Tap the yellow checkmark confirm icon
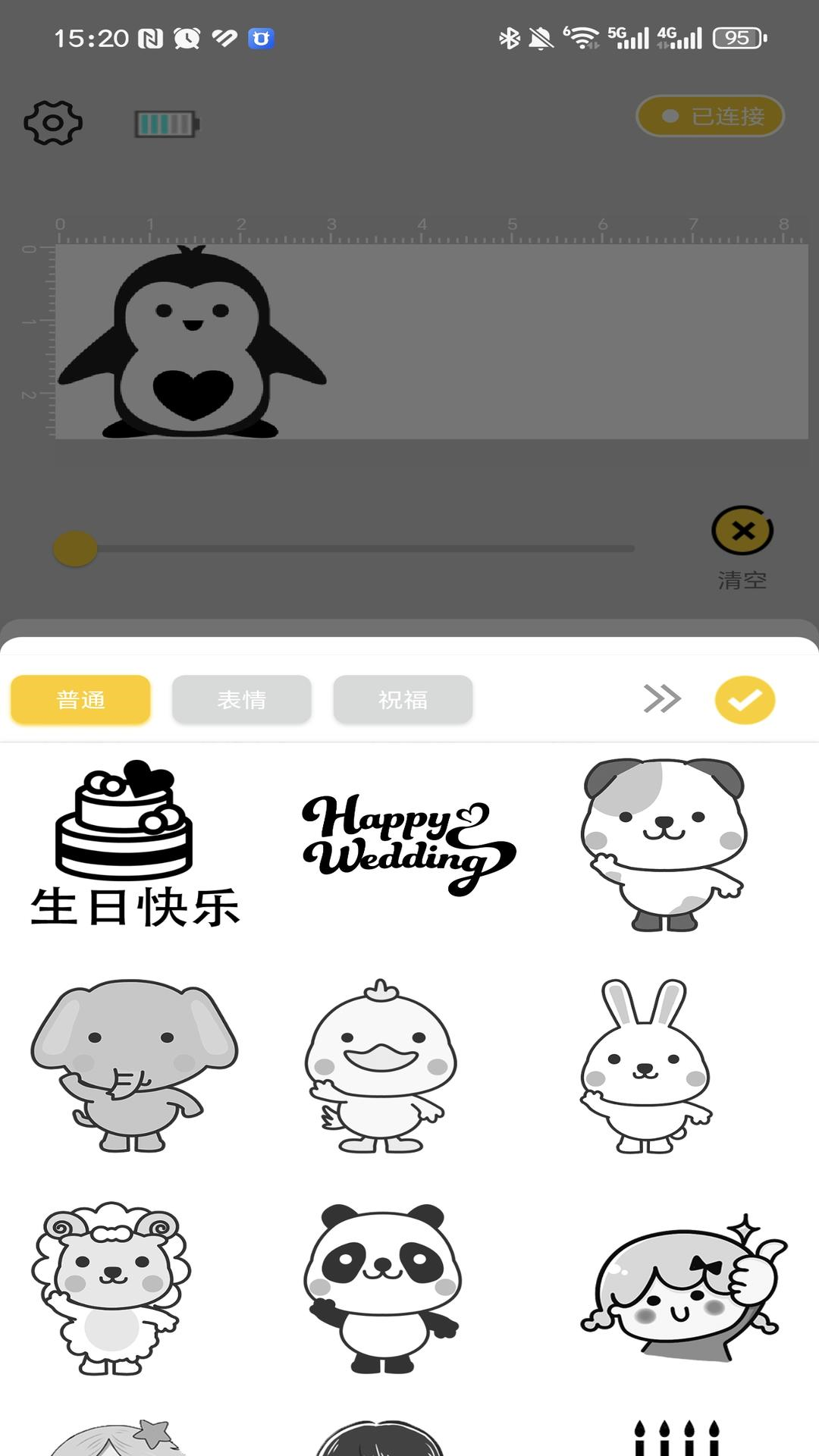819x1456 pixels. click(744, 699)
